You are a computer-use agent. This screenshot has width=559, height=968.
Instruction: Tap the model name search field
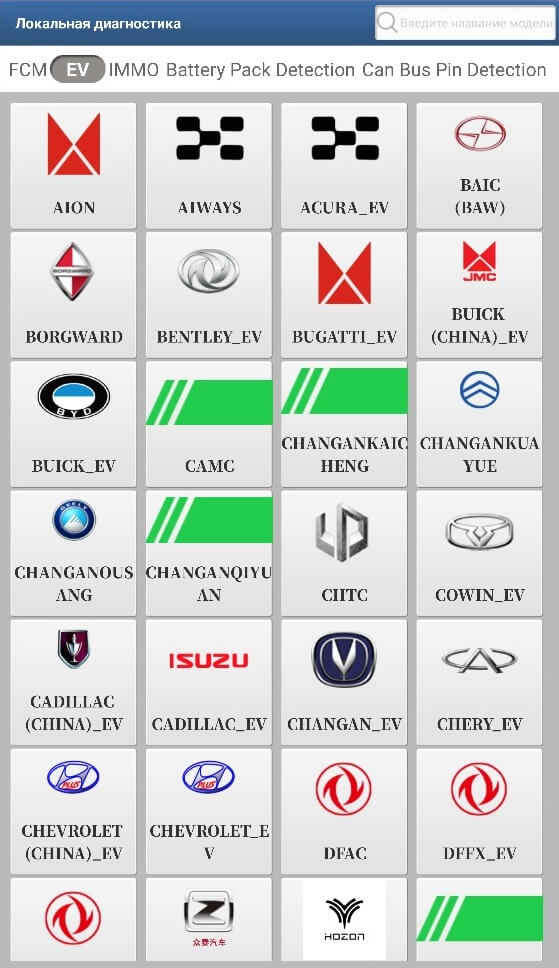465,23
